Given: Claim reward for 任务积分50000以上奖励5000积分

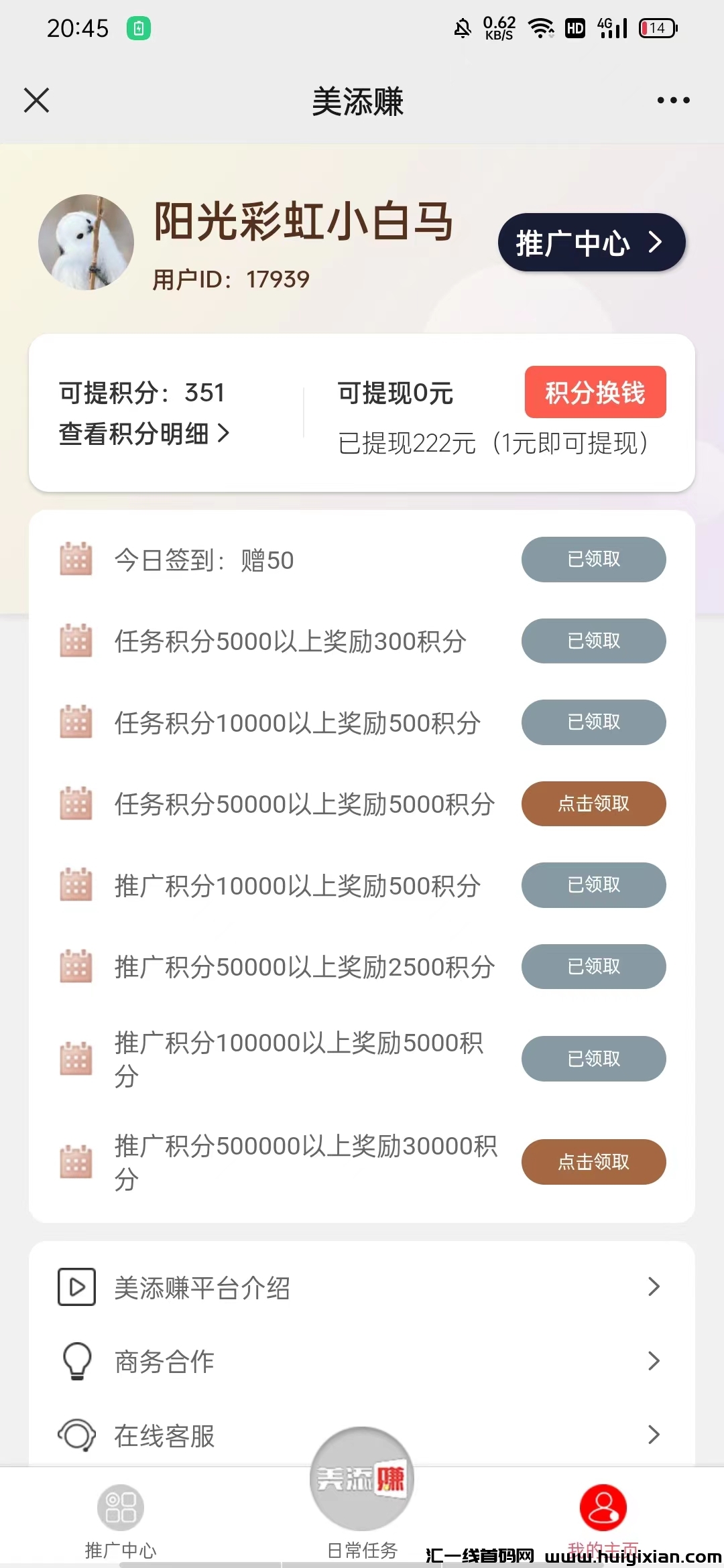Looking at the screenshot, I should click(x=593, y=803).
